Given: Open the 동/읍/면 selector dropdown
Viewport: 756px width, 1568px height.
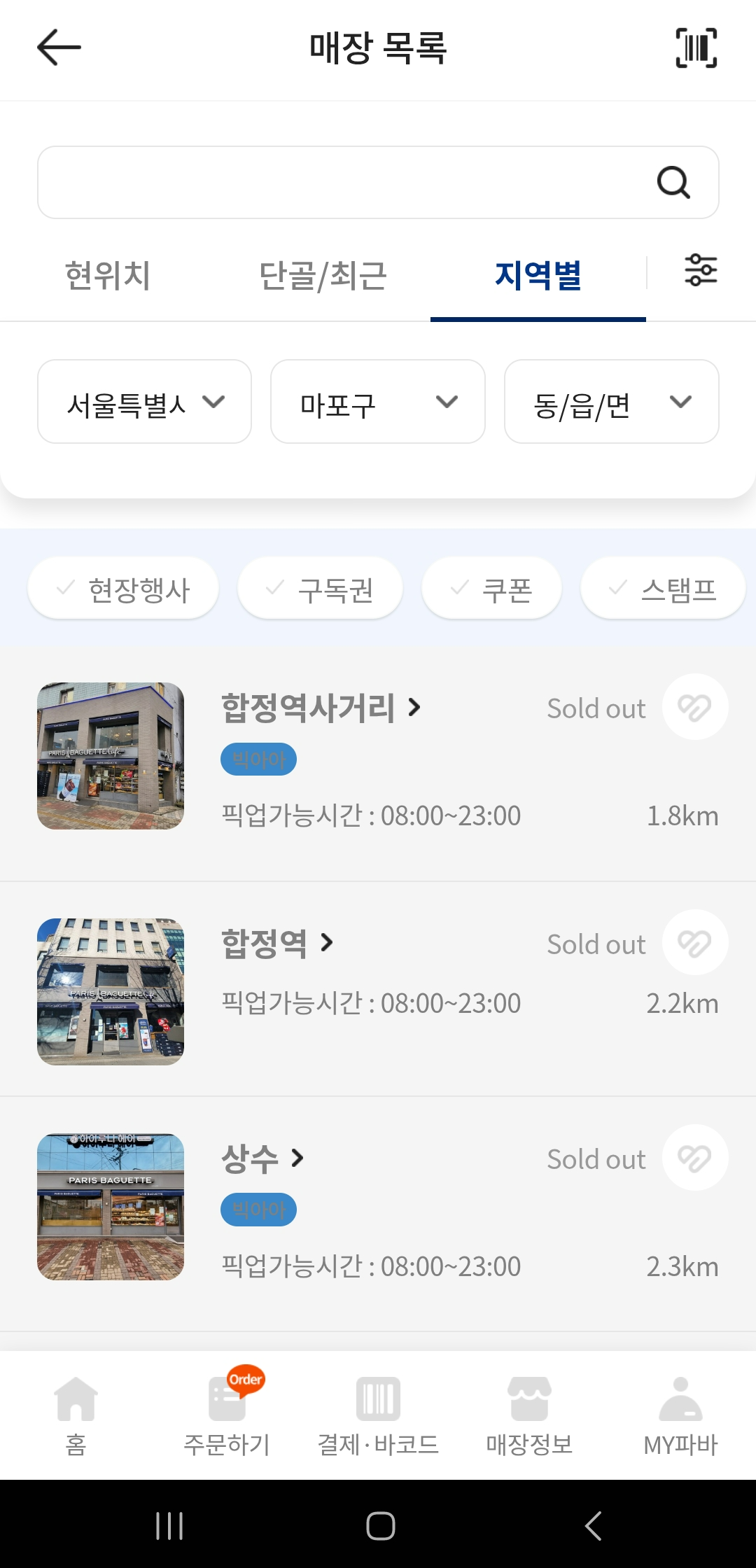Looking at the screenshot, I should (x=611, y=402).
